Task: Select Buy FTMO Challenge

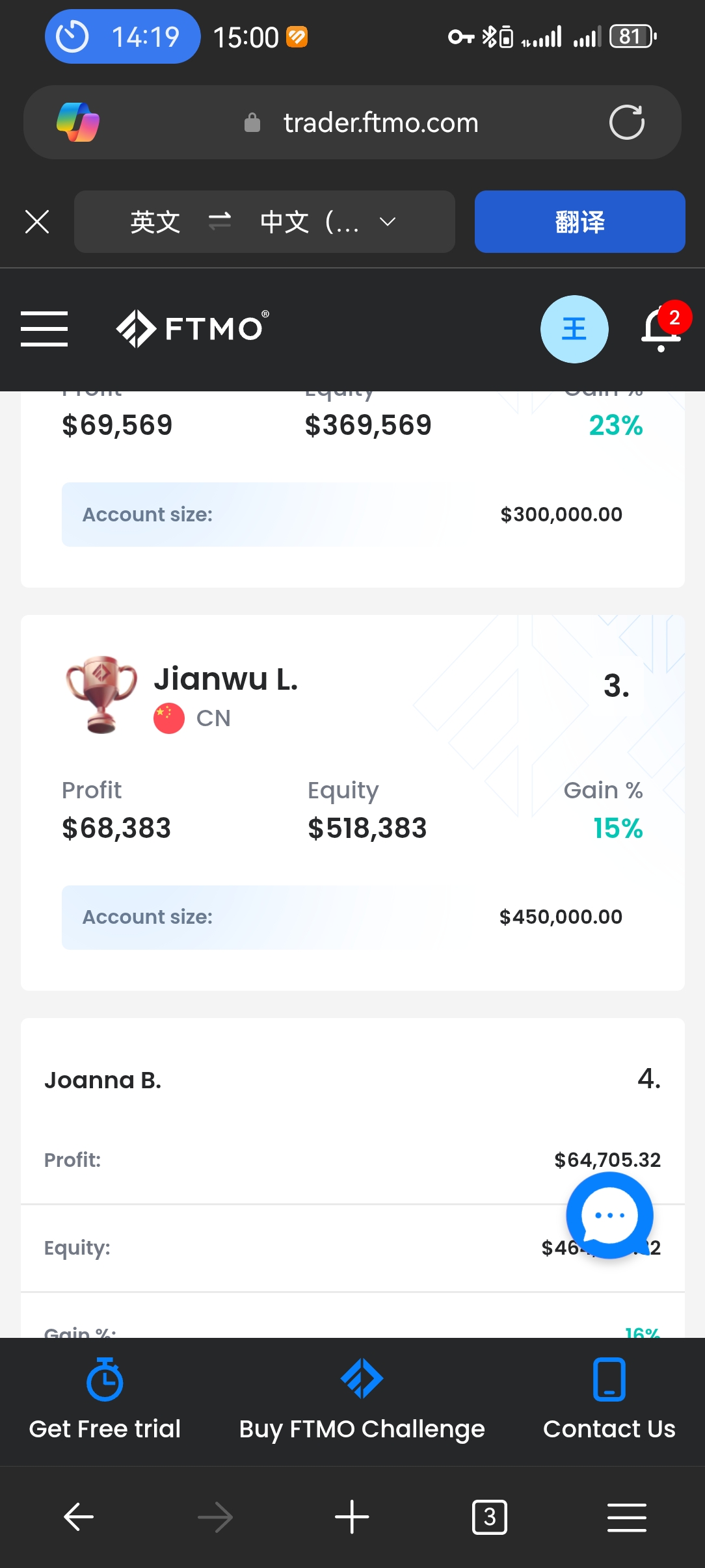Action: click(362, 1400)
